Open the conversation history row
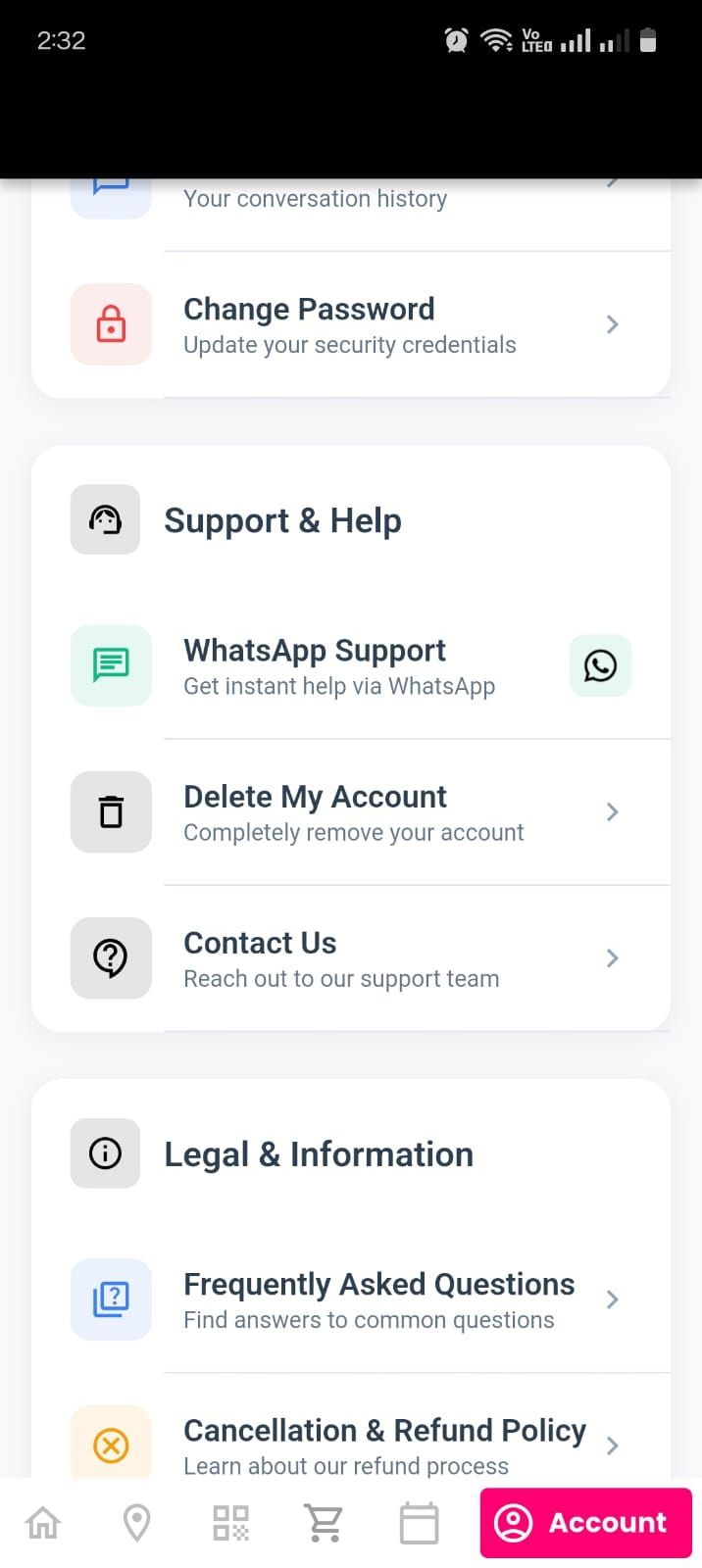Viewport: 702px width, 1568px height. tap(350, 199)
